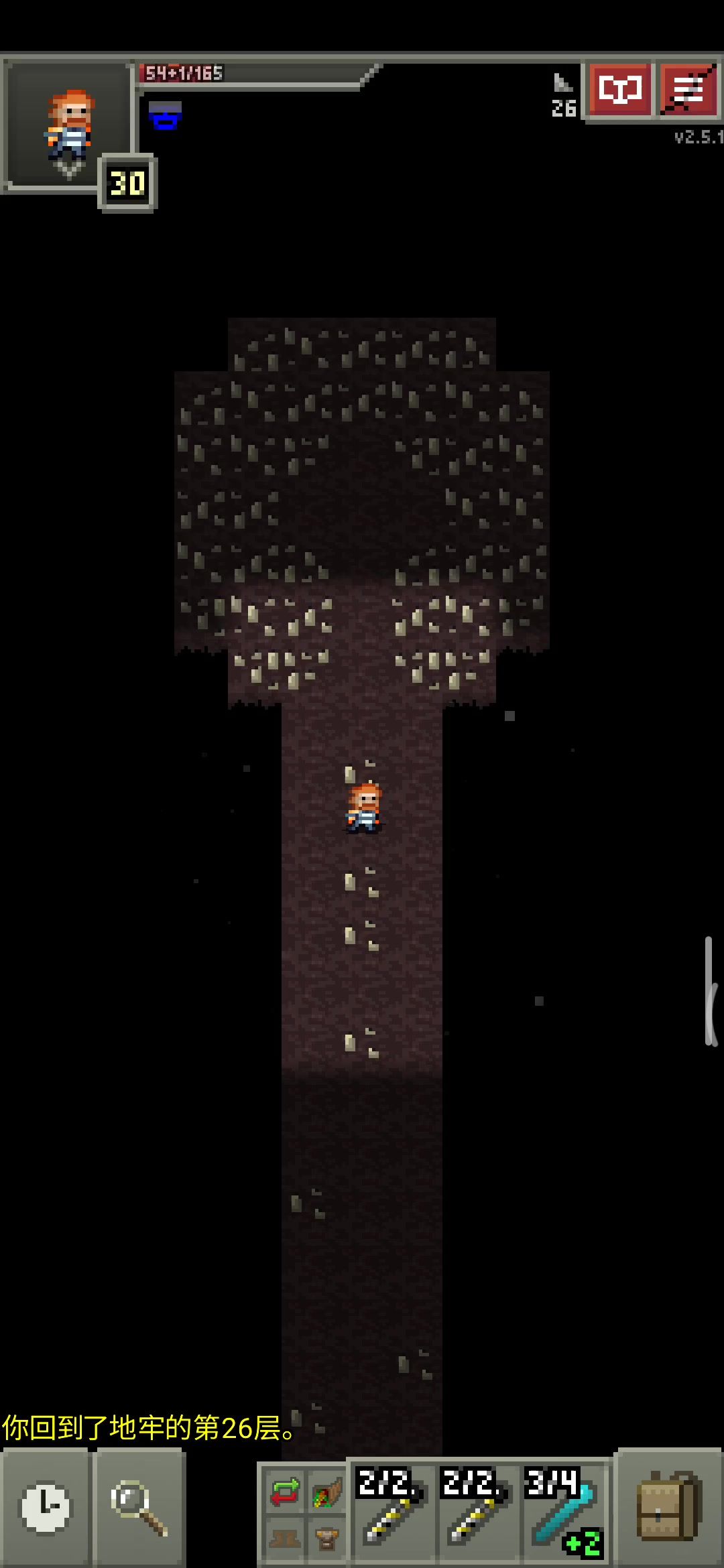Tap the clock to wait a turn

45,1508
